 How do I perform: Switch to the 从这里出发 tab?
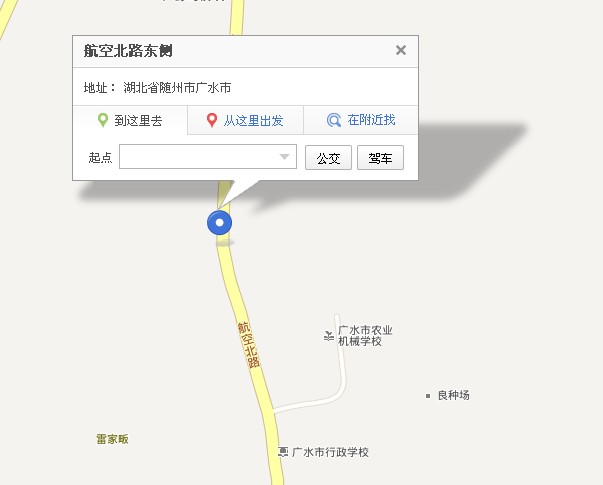pyautogui.click(x=245, y=121)
